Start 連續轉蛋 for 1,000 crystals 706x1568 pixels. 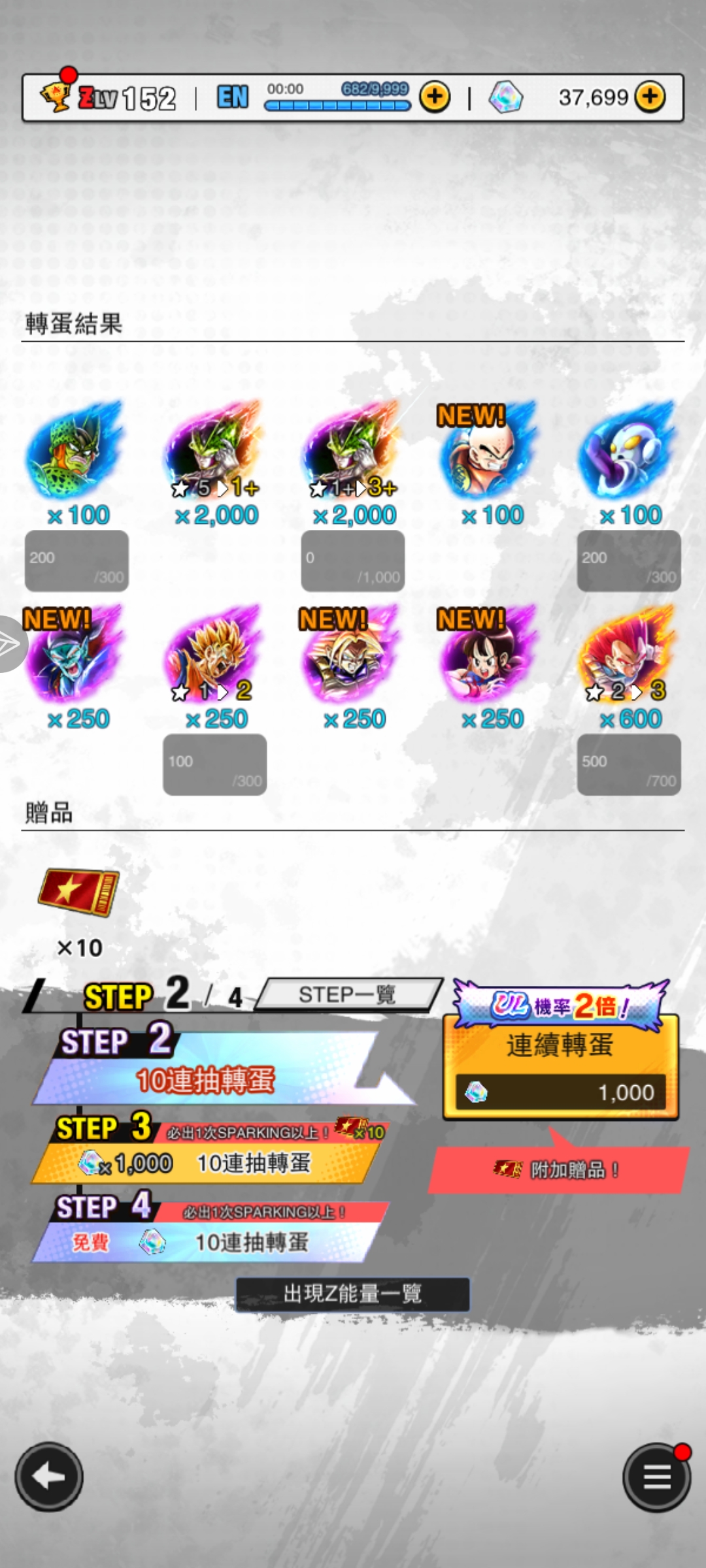pyautogui.click(x=560, y=1066)
